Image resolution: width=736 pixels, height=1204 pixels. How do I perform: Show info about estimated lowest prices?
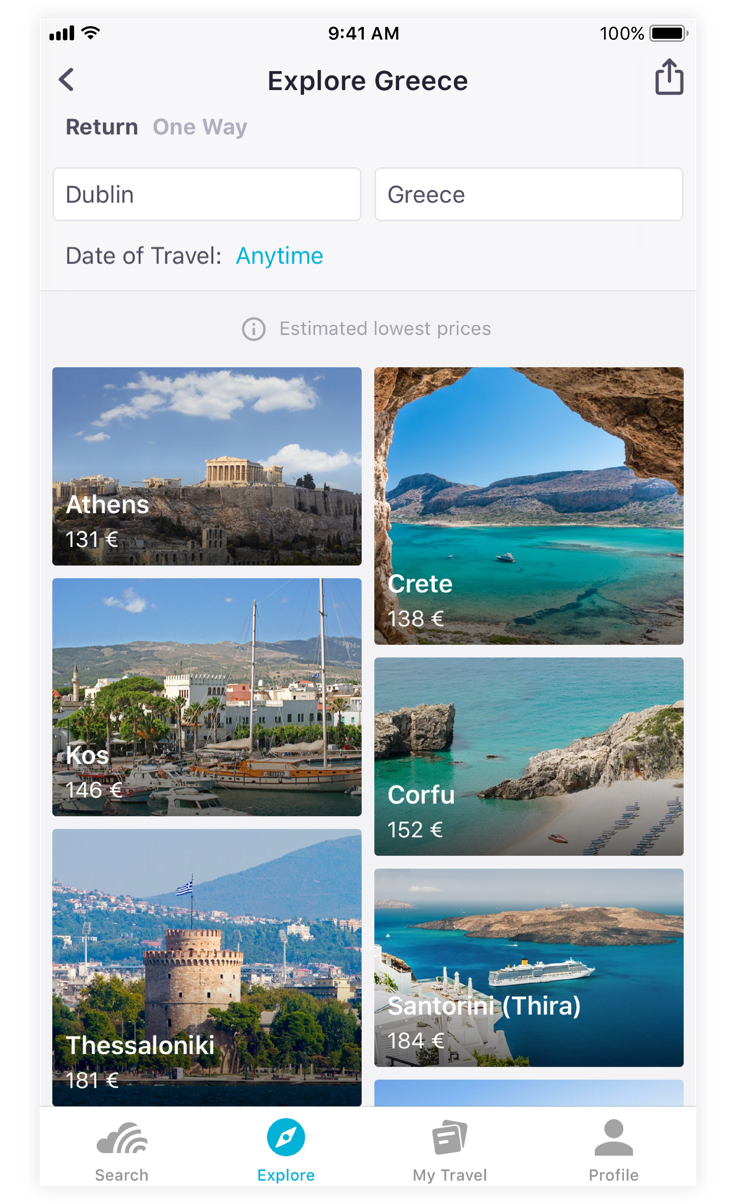coord(254,329)
